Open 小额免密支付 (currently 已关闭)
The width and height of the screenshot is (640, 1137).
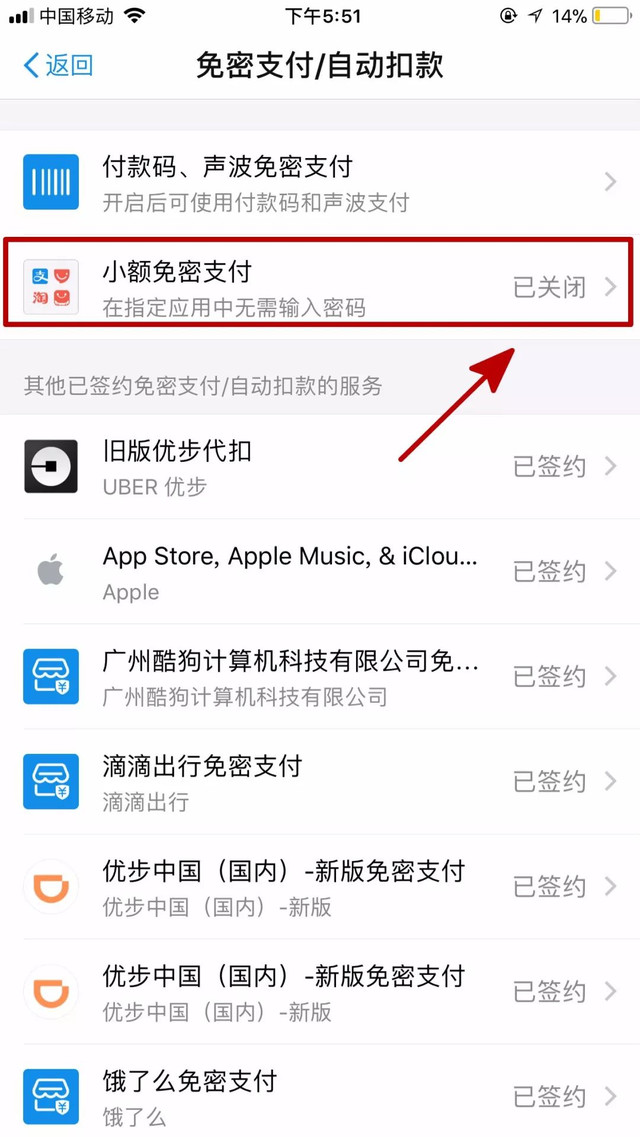[x=320, y=287]
